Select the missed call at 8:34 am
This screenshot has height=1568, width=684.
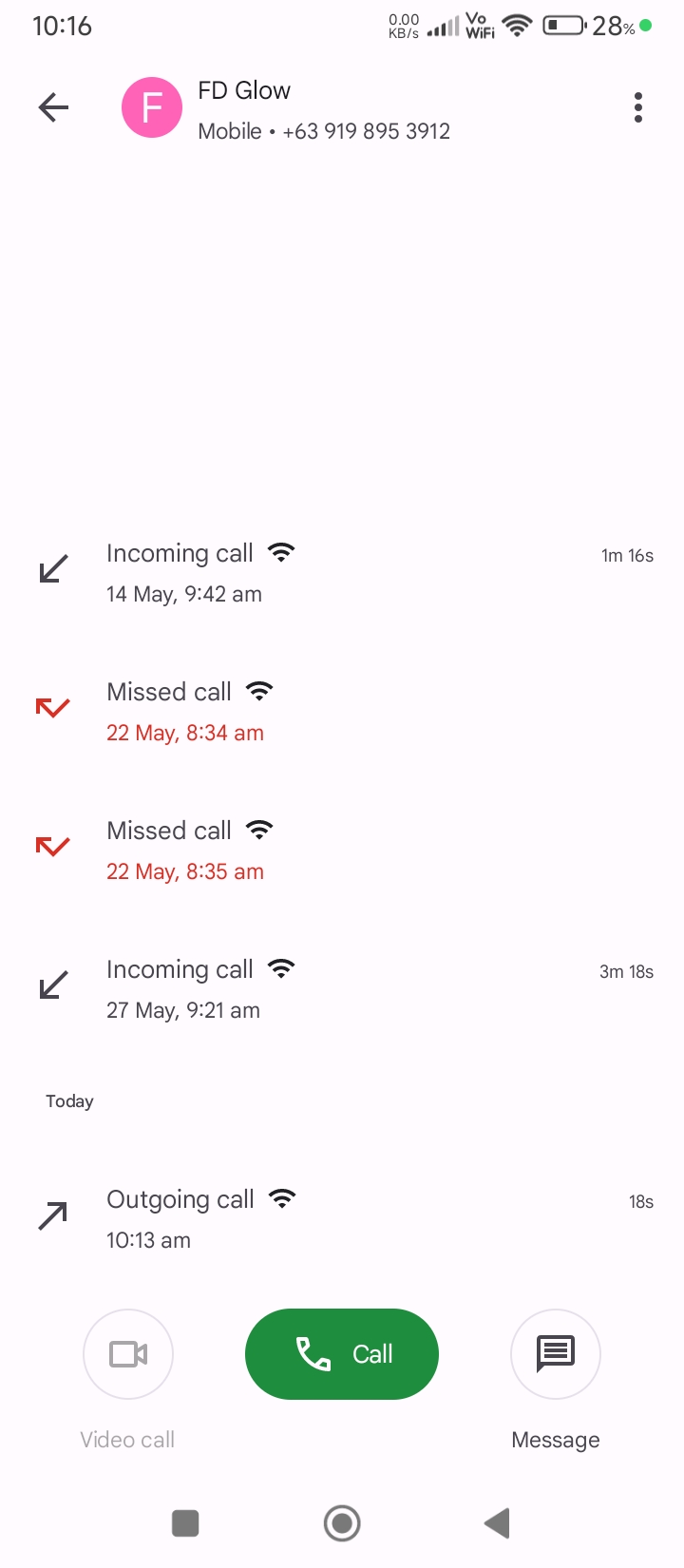[342, 712]
